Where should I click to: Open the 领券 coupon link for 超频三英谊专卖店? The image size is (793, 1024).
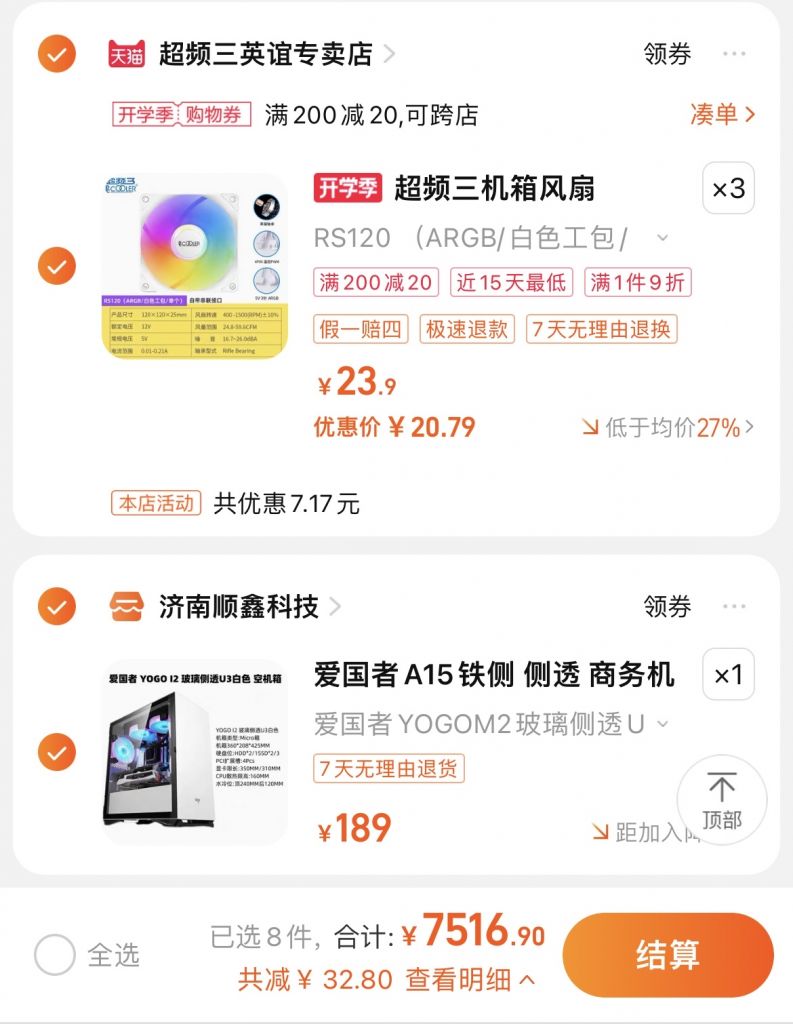(x=668, y=55)
